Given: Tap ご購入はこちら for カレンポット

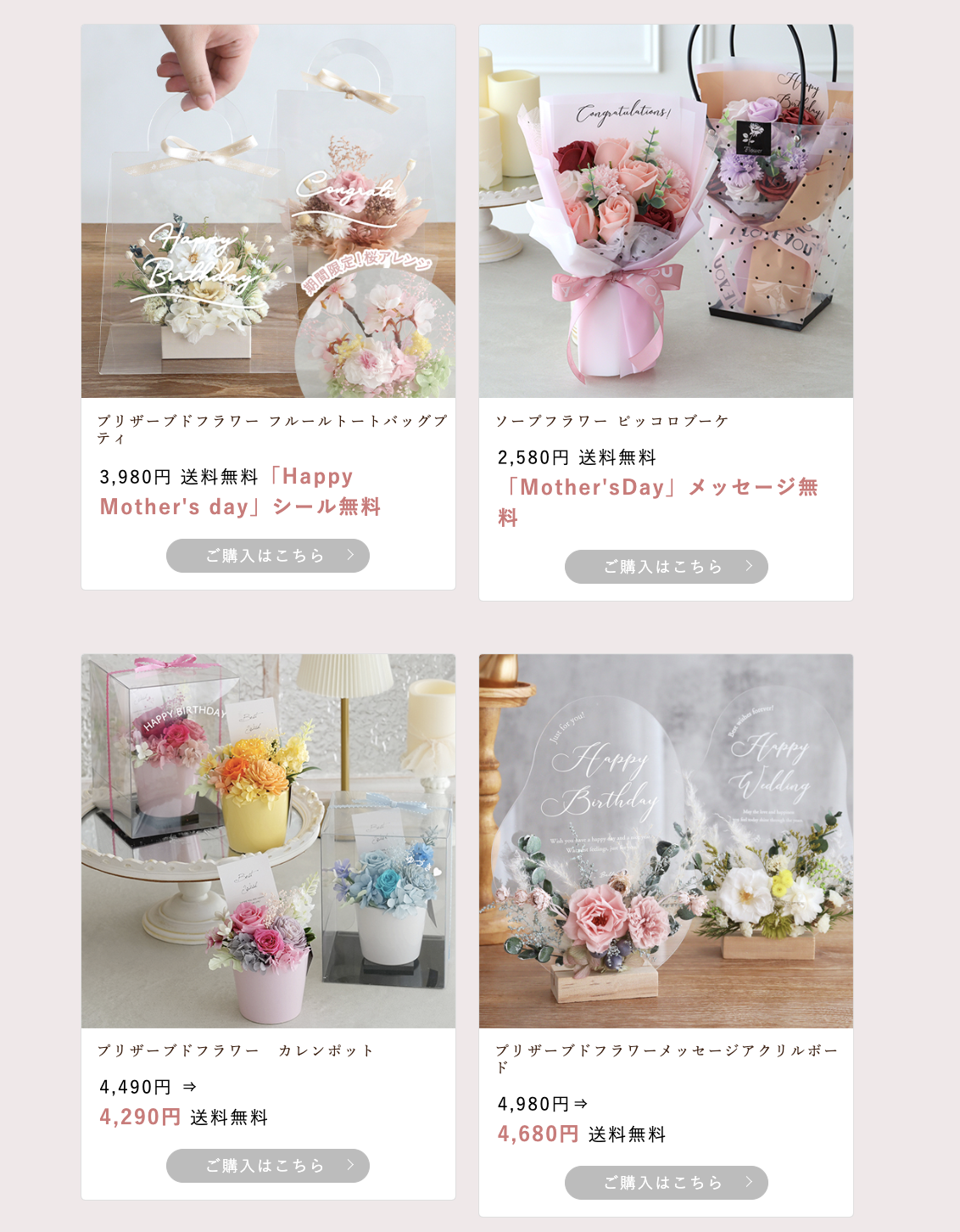Looking at the screenshot, I should tap(267, 1166).
